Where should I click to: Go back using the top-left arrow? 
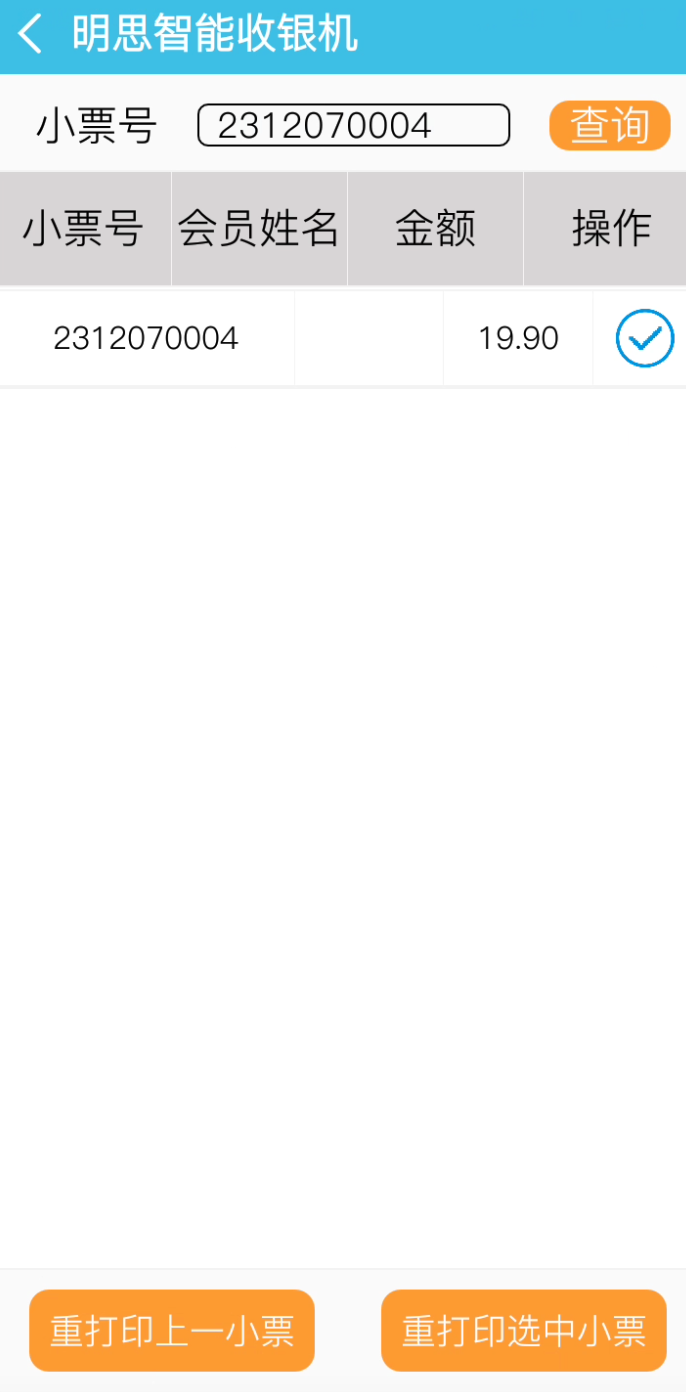[31, 35]
